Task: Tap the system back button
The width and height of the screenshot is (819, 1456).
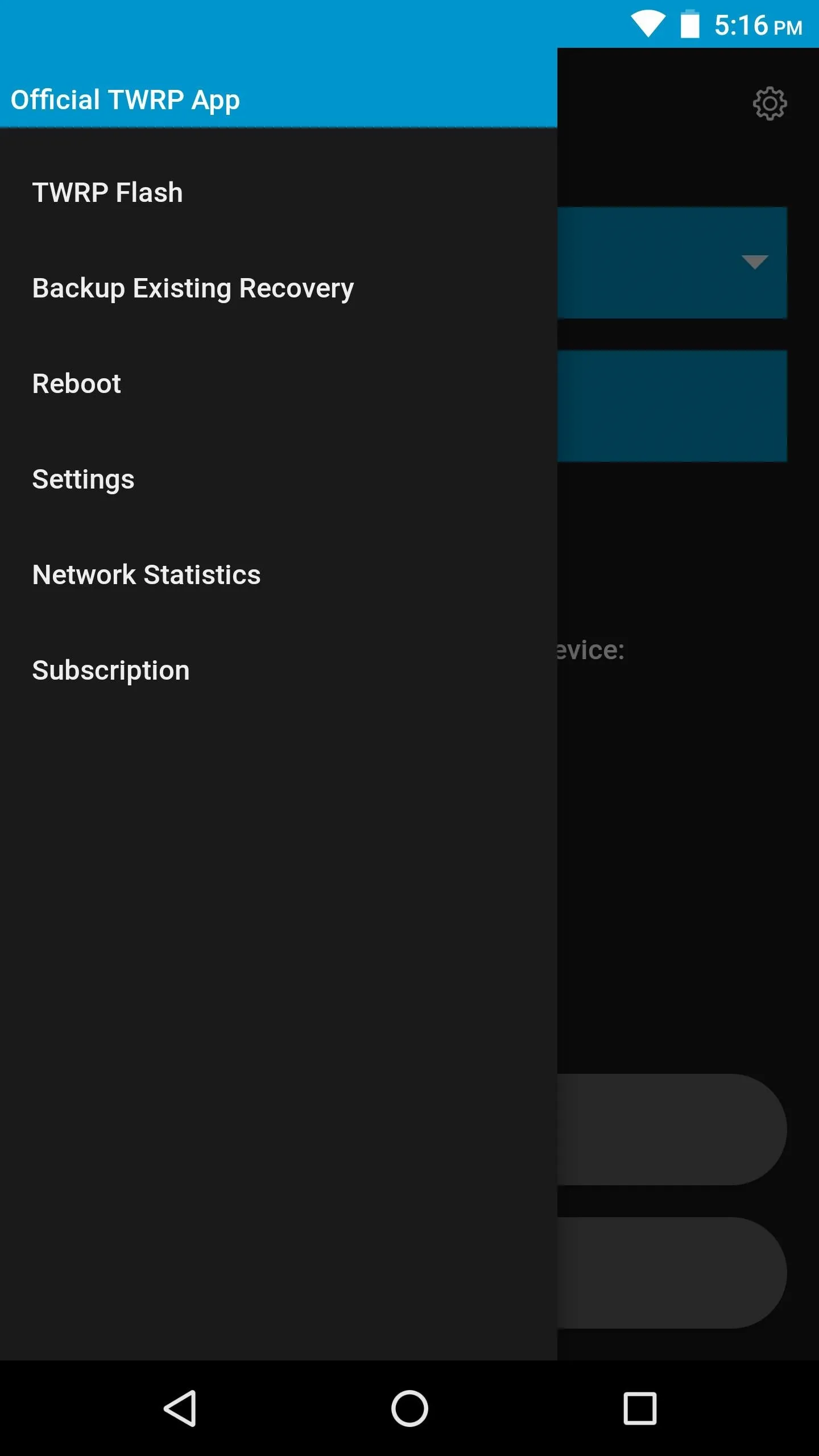Action: point(180,1408)
